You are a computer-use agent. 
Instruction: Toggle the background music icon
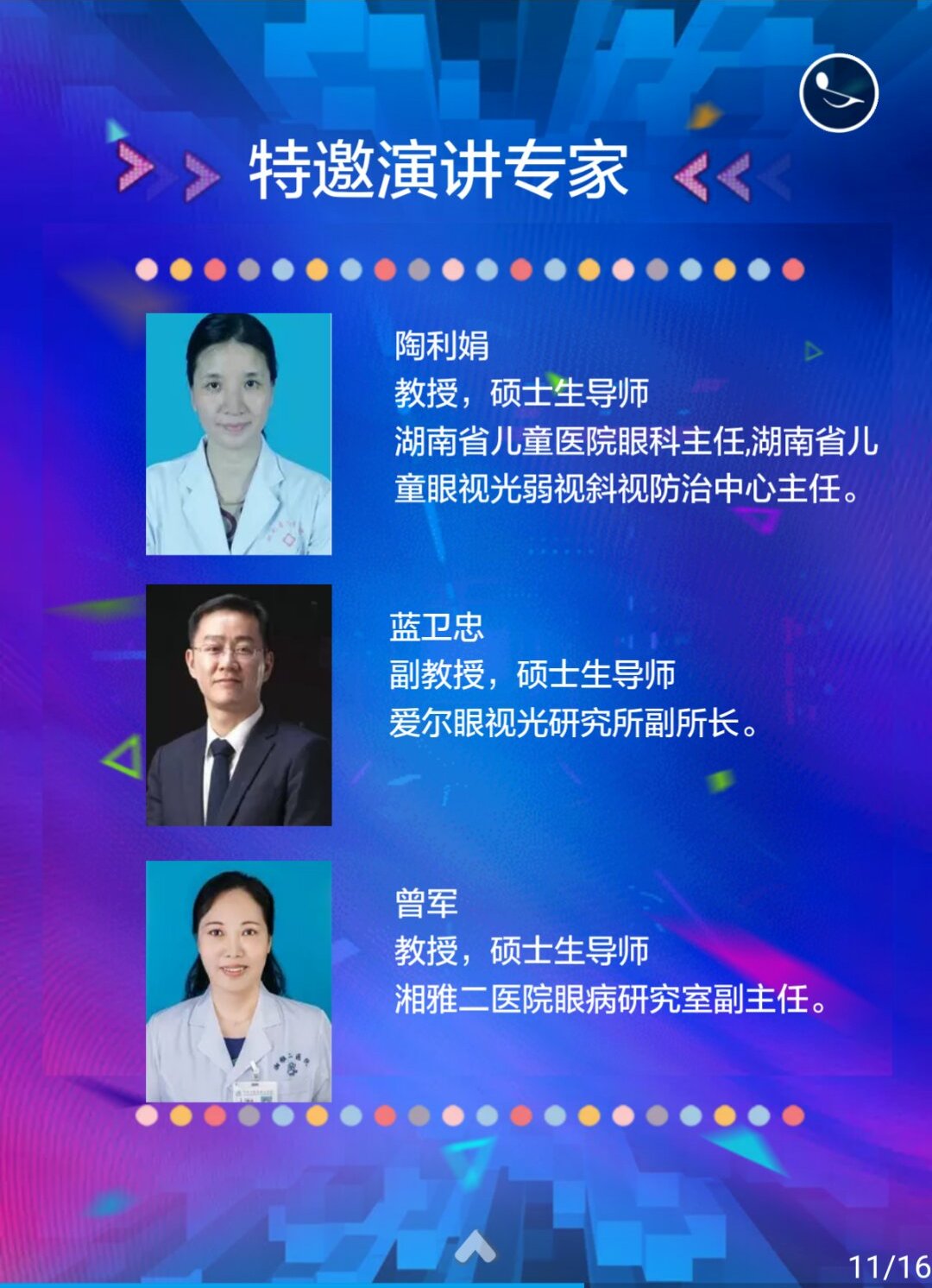838,93
